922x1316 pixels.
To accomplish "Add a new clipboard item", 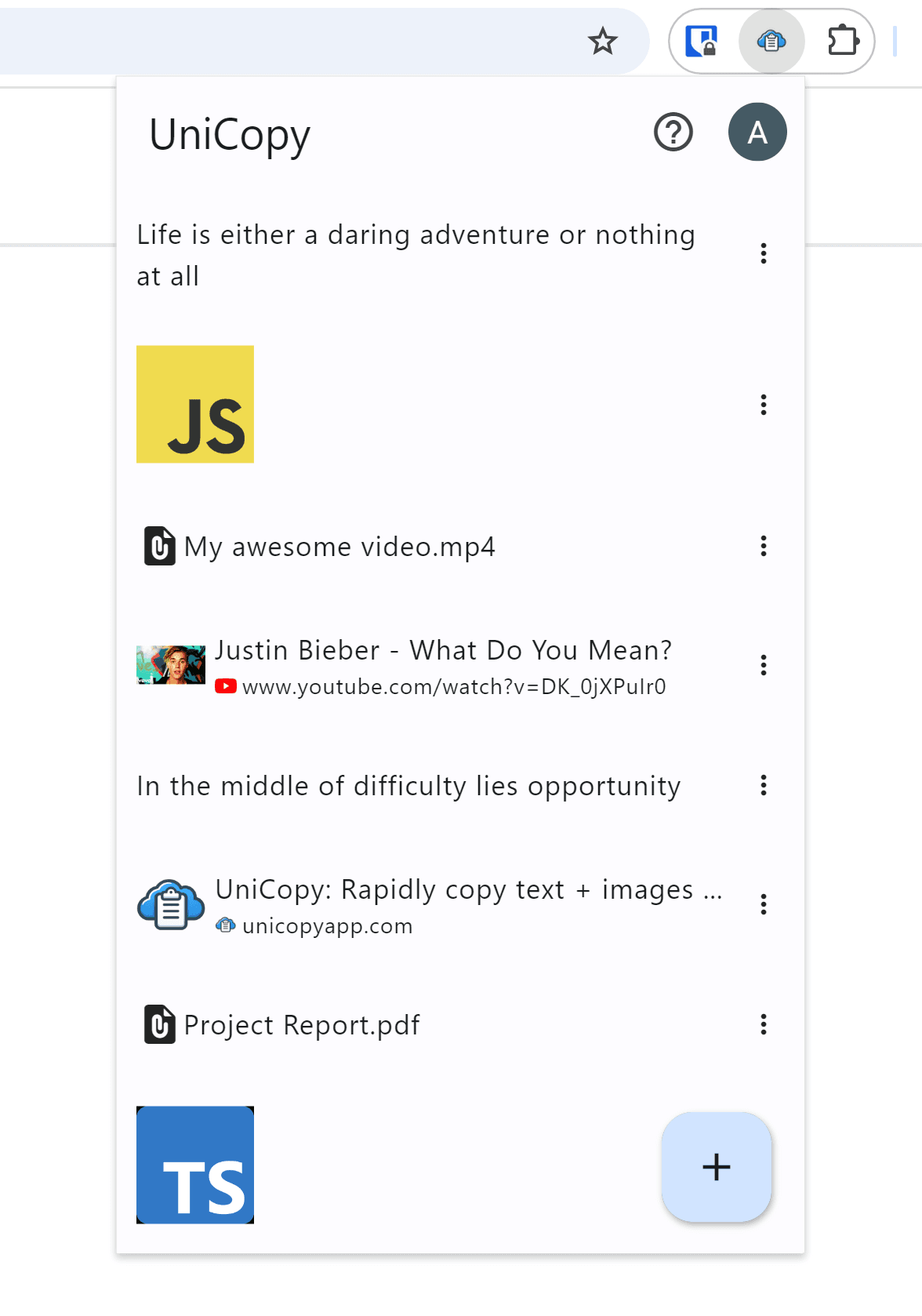I will click(716, 1166).
